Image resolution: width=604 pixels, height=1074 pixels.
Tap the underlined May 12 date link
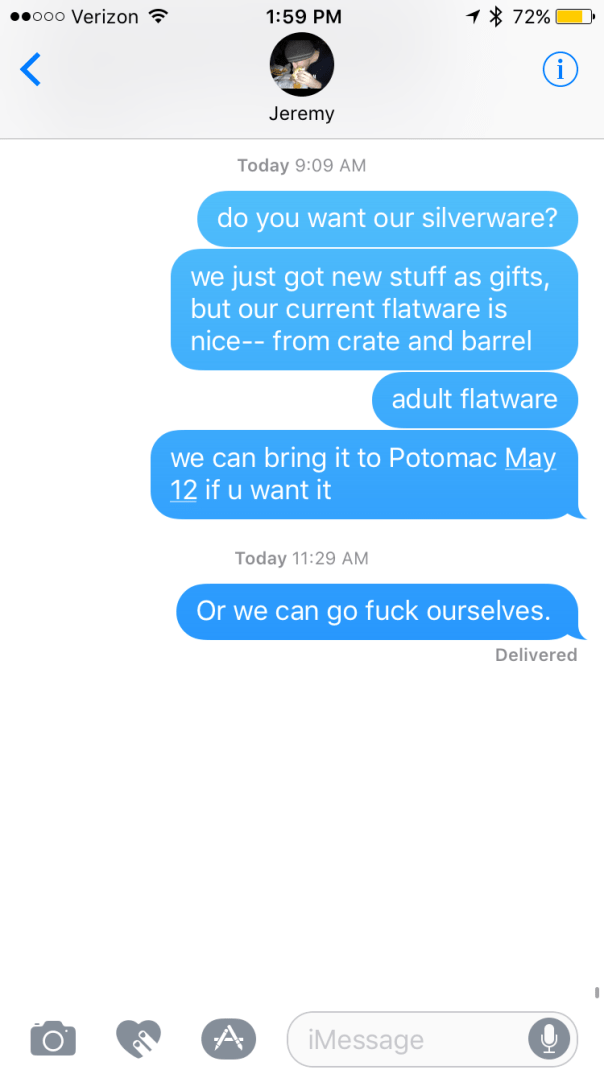pyautogui.click(x=528, y=459)
